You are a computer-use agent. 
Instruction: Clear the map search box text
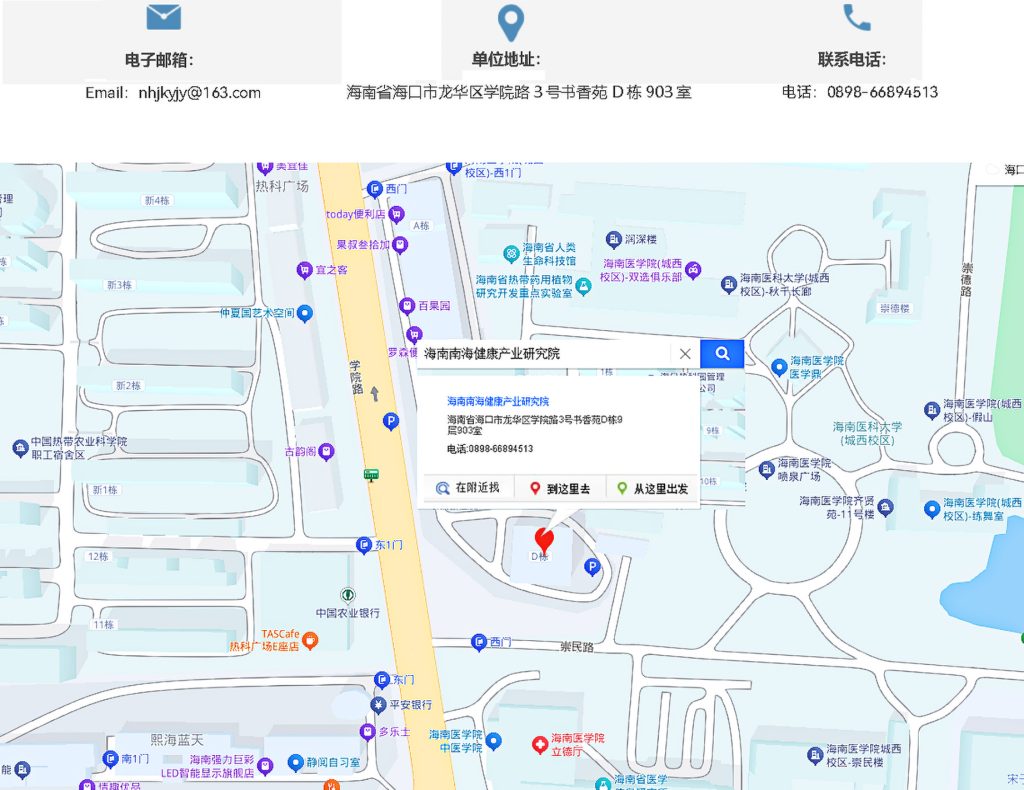[x=685, y=353]
